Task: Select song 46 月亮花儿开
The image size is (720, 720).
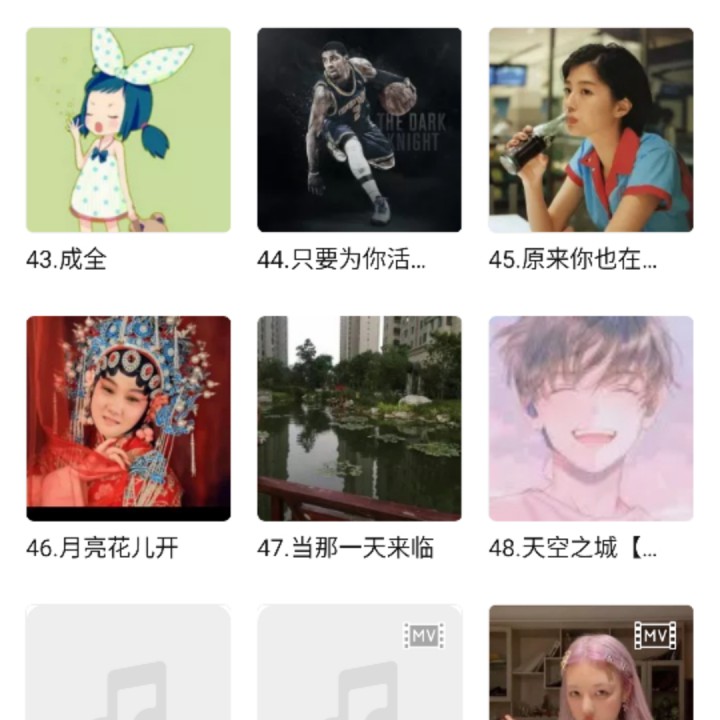Action: pyautogui.click(x=128, y=418)
